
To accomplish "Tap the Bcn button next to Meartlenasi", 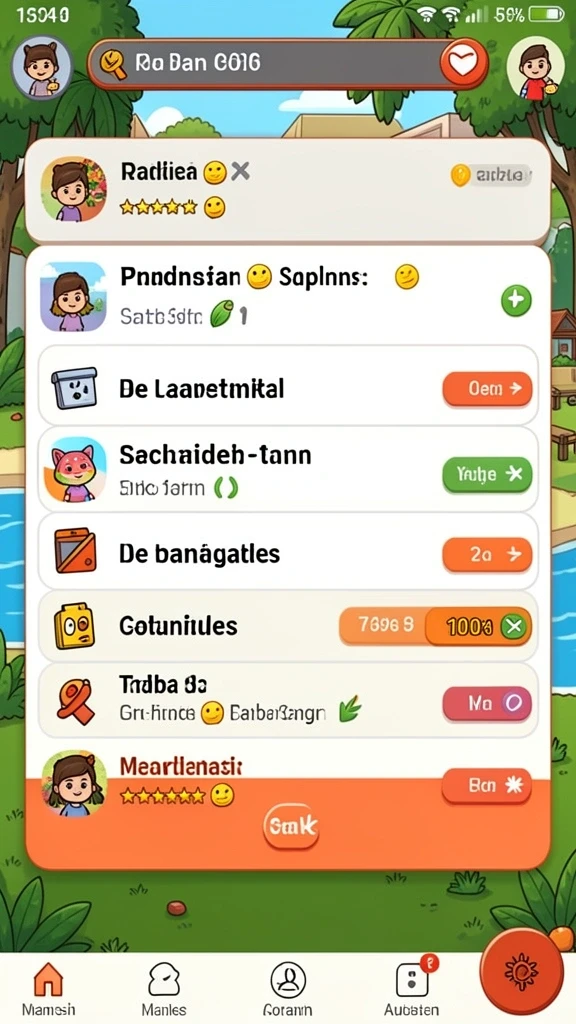I will 487,786.
